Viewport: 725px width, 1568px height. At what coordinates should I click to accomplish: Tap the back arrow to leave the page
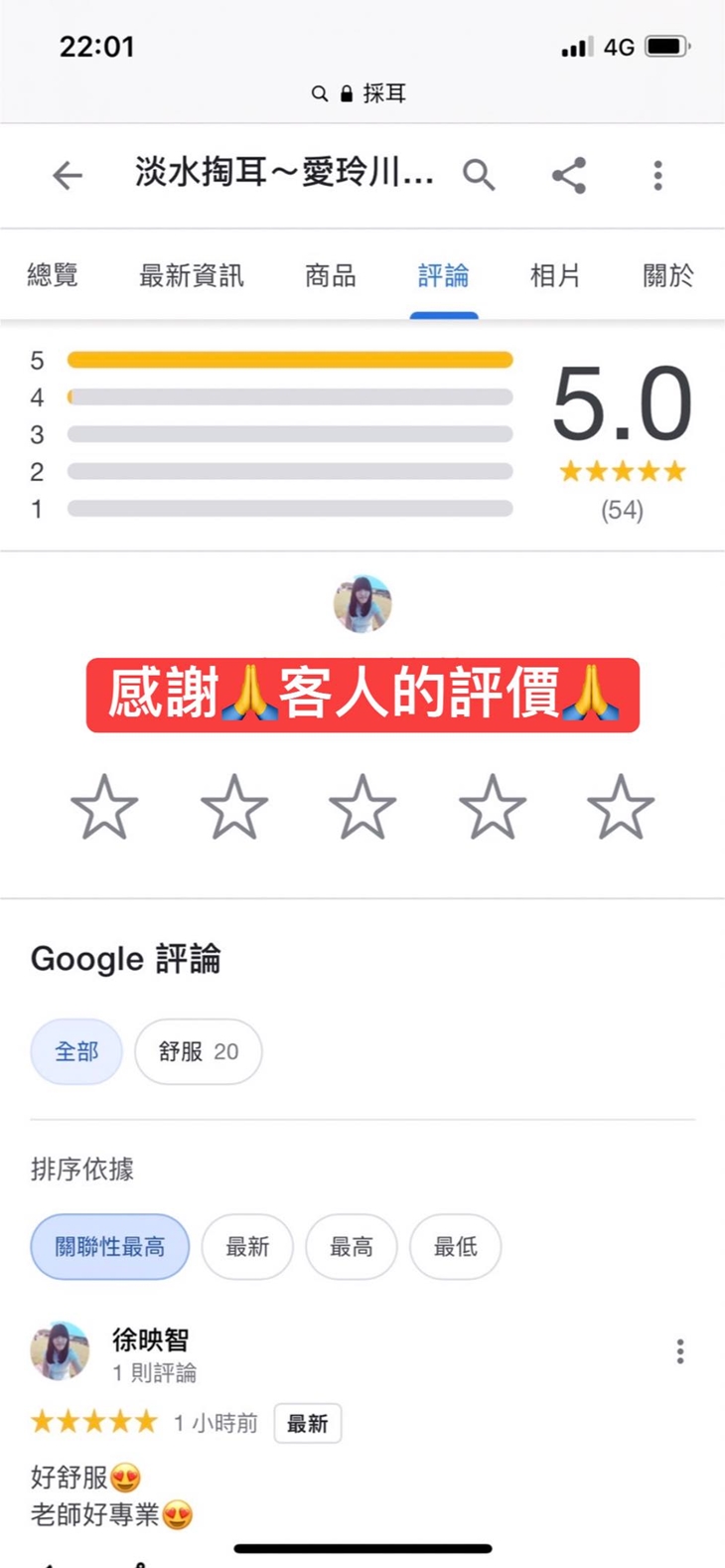(x=68, y=175)
